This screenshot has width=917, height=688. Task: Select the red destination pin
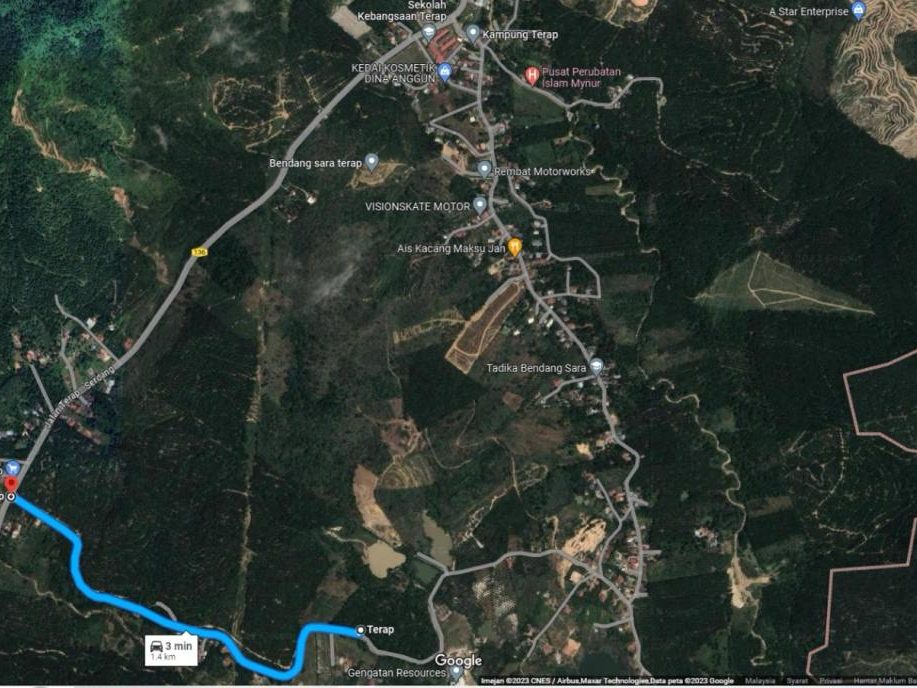point(11,485)
